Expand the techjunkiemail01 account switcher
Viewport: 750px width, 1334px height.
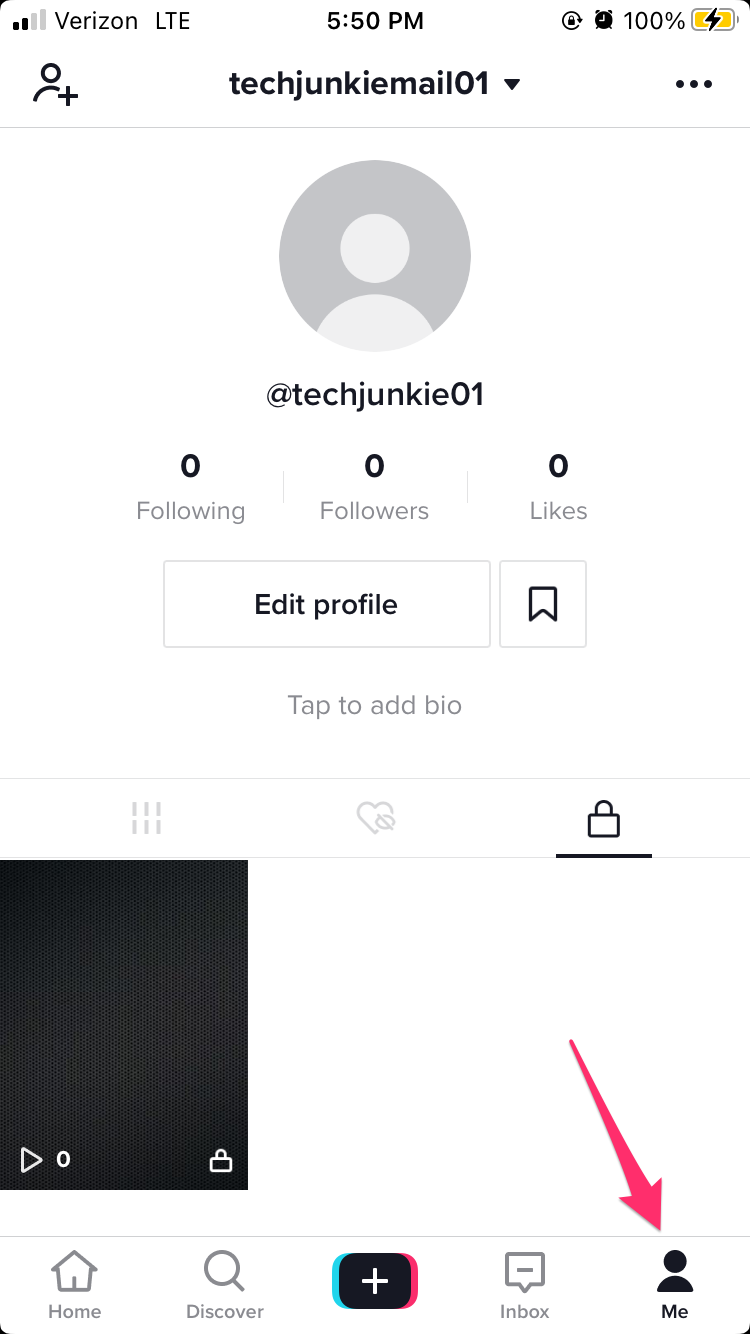374,84
